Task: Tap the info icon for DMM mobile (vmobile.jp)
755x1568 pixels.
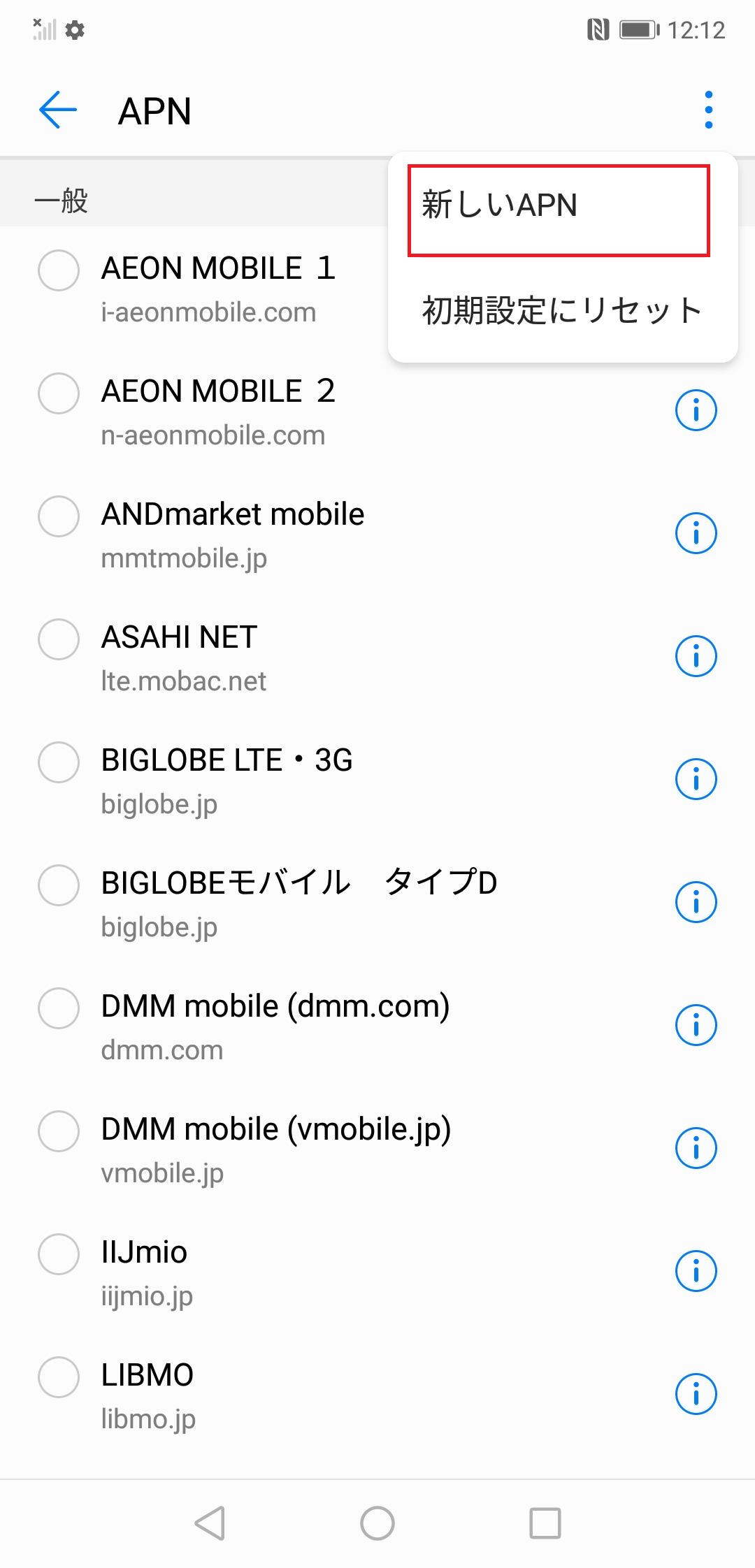Action: coord(696,1147)
